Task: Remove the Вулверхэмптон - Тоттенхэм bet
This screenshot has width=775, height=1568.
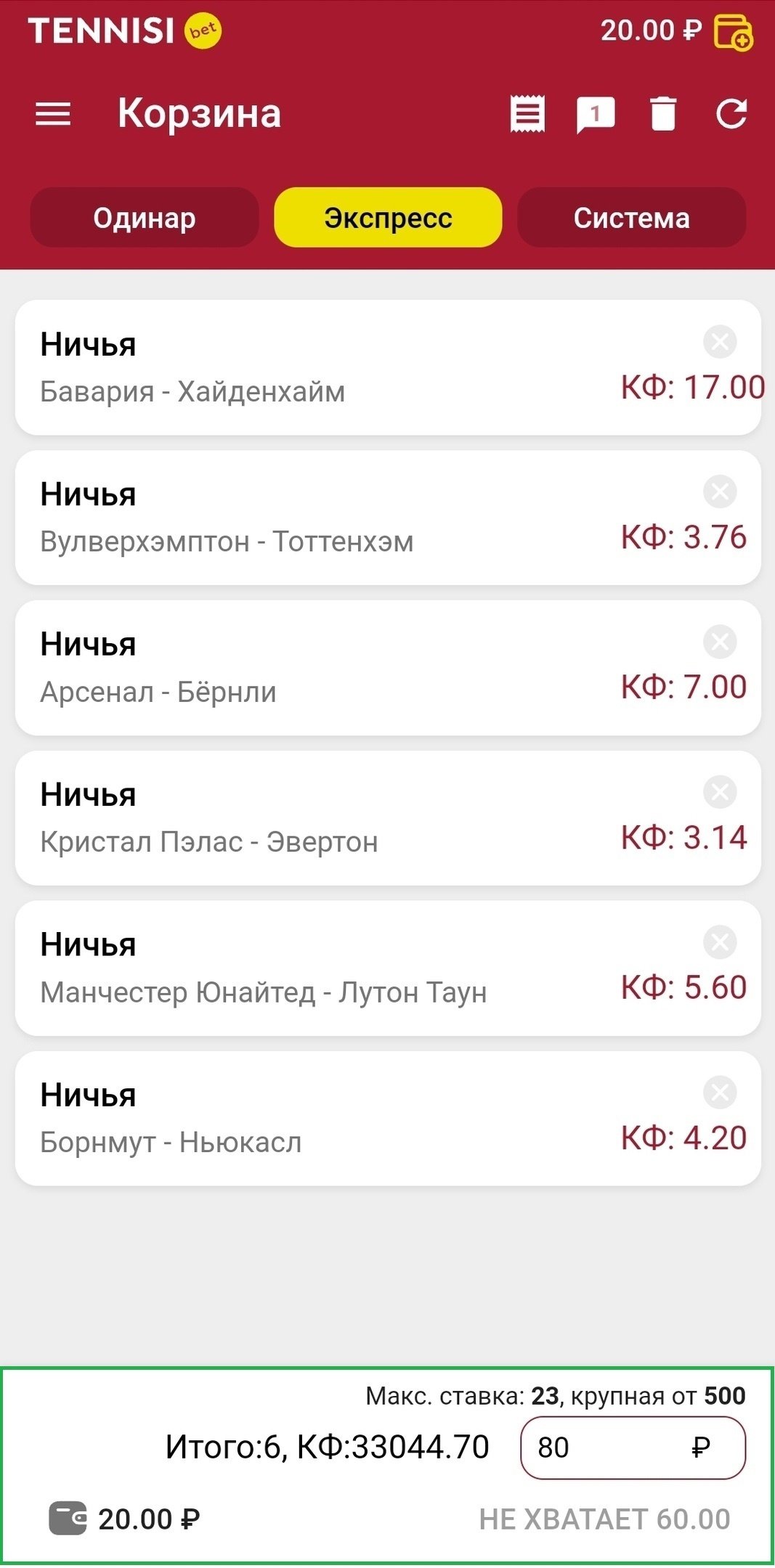Action: coord(720,491)
